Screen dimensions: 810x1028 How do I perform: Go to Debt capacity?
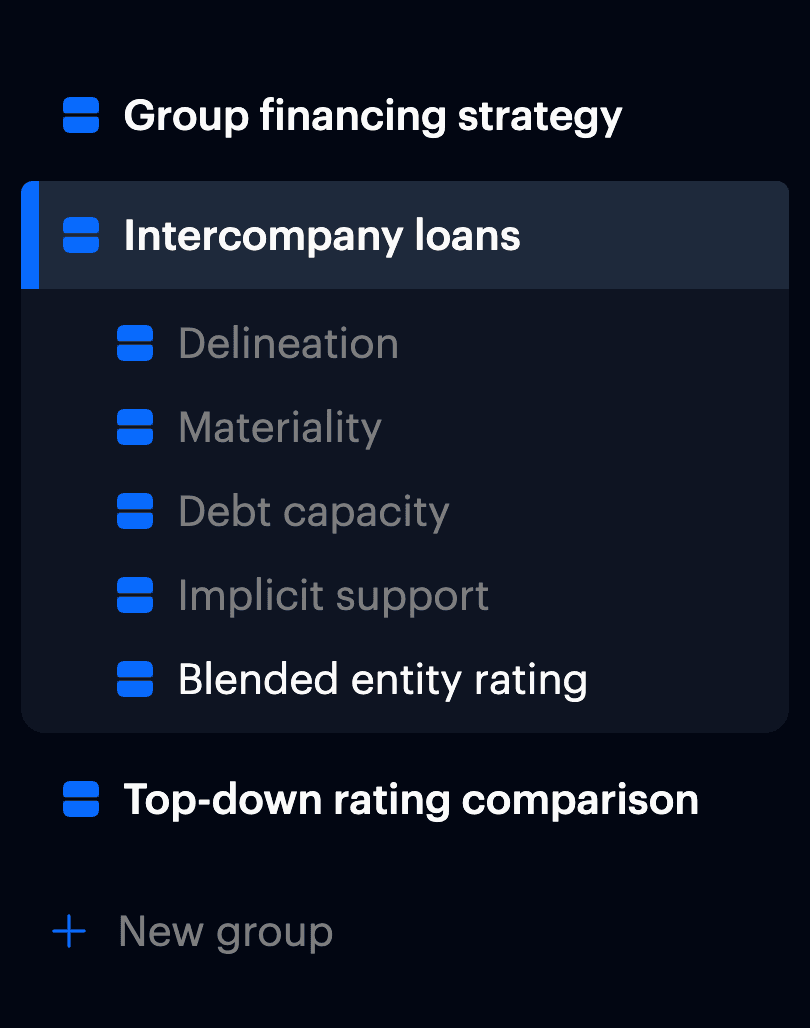tap(313, 512)
